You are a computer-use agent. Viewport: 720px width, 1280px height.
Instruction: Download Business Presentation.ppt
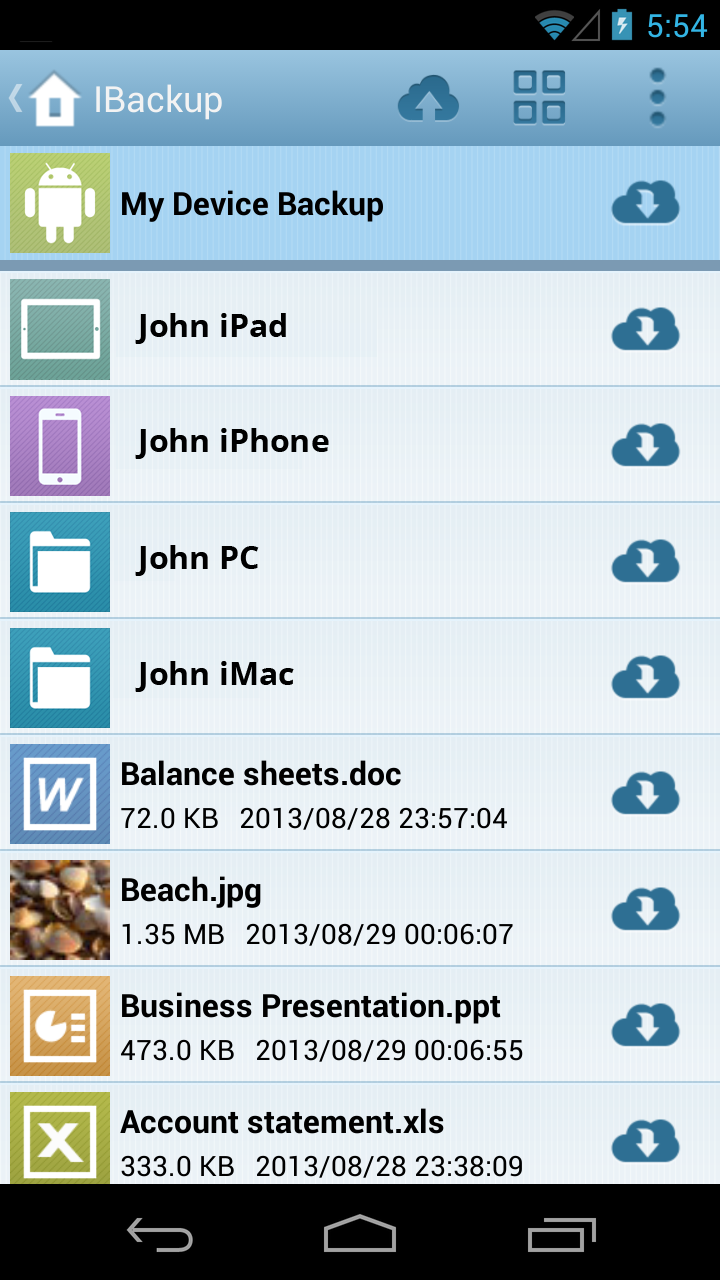[645, 1025]
